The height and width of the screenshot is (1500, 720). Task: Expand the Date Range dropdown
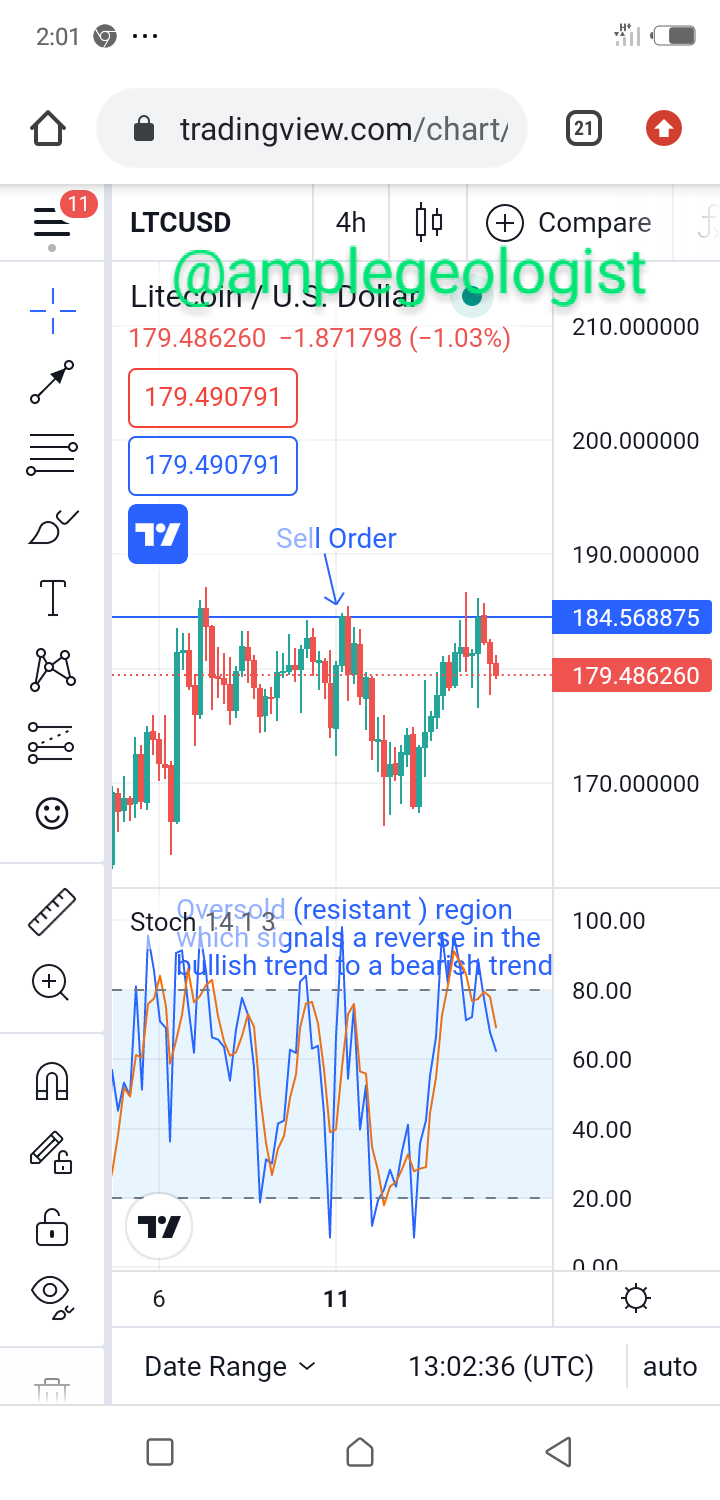pyautogui.click(x=230, y=1366)
